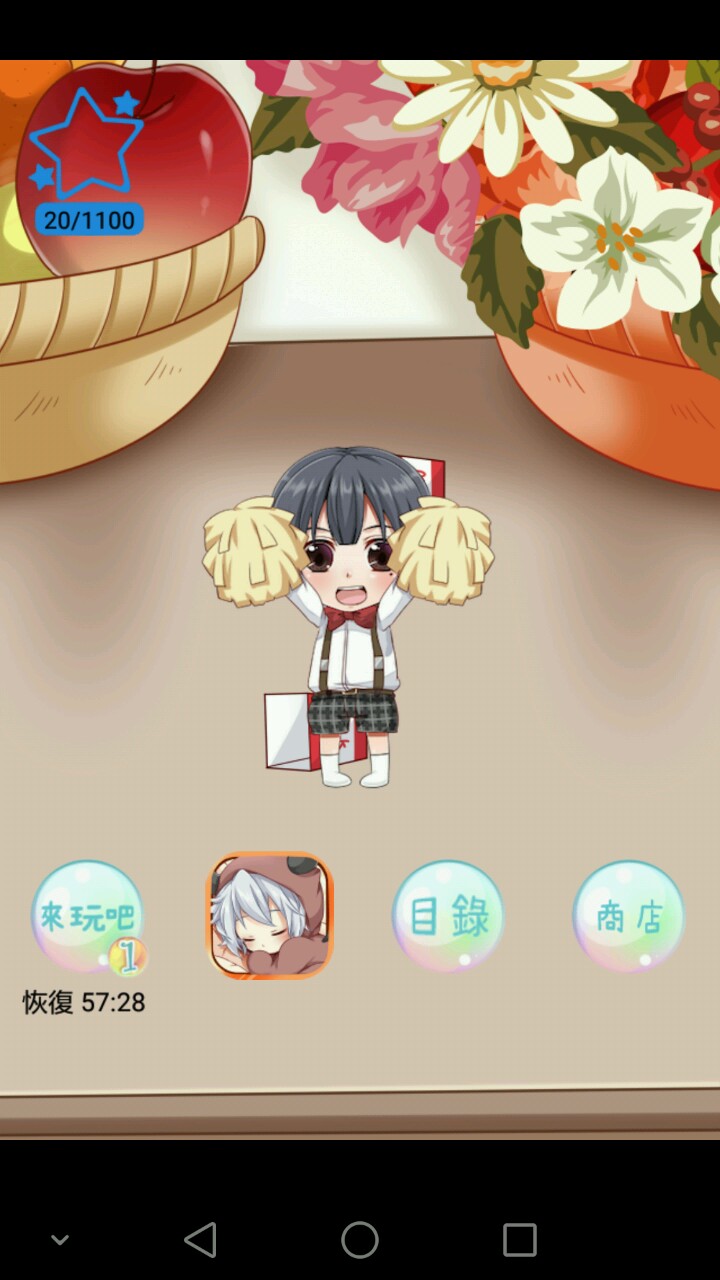Tap the 來玩吧 bubble button
This screenshot has height=1280, width=720.
point(87,917)
